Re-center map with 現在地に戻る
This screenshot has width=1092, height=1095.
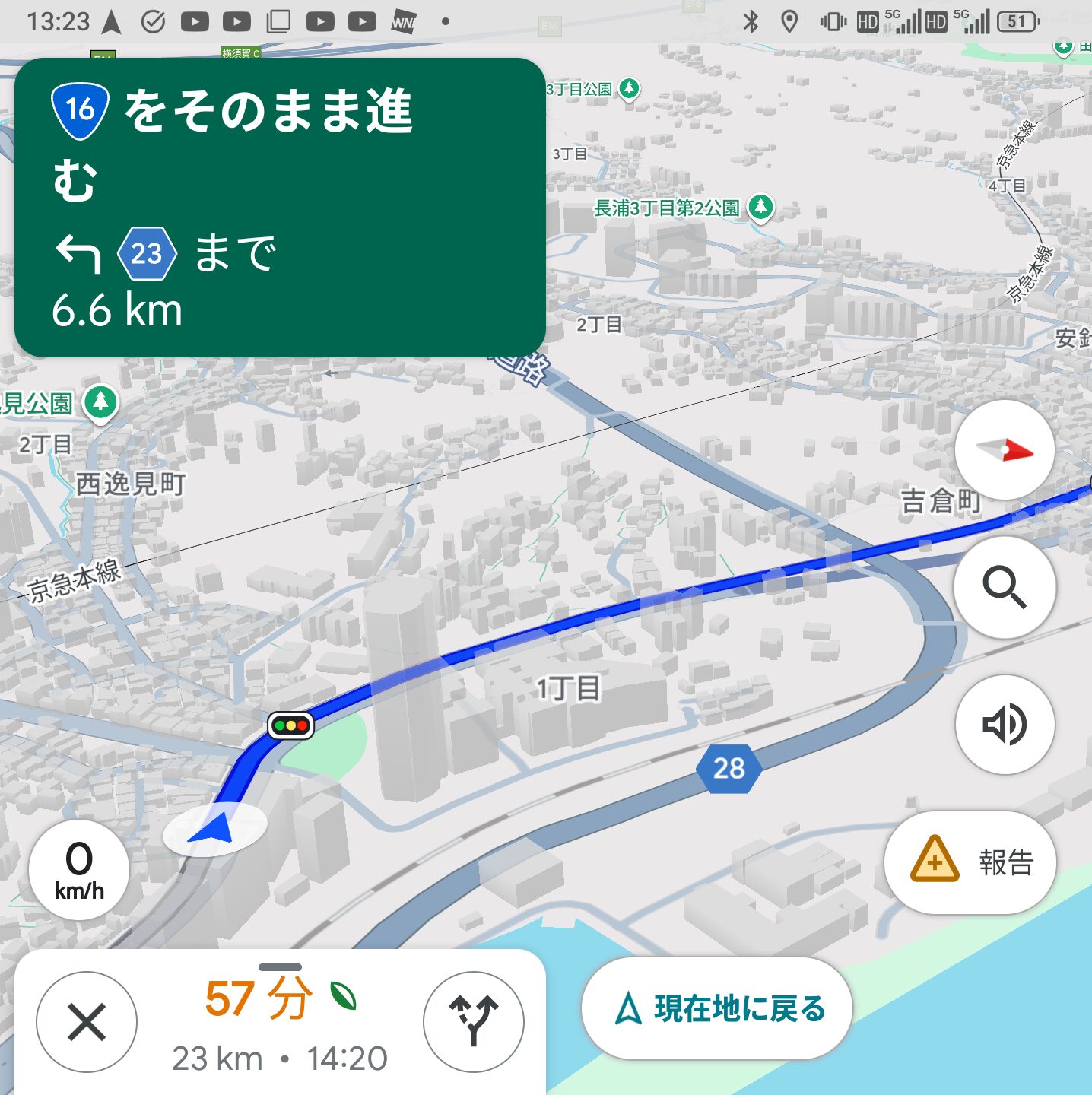pos(717,1008)
